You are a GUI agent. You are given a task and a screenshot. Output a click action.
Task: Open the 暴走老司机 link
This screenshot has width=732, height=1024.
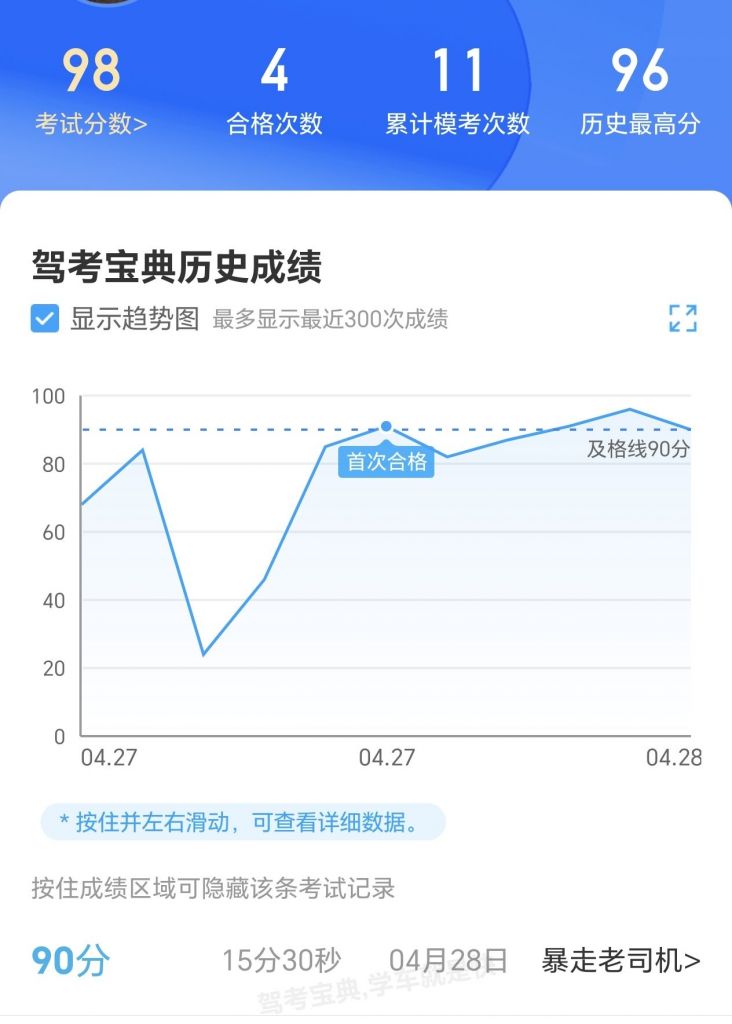(620, 961)
